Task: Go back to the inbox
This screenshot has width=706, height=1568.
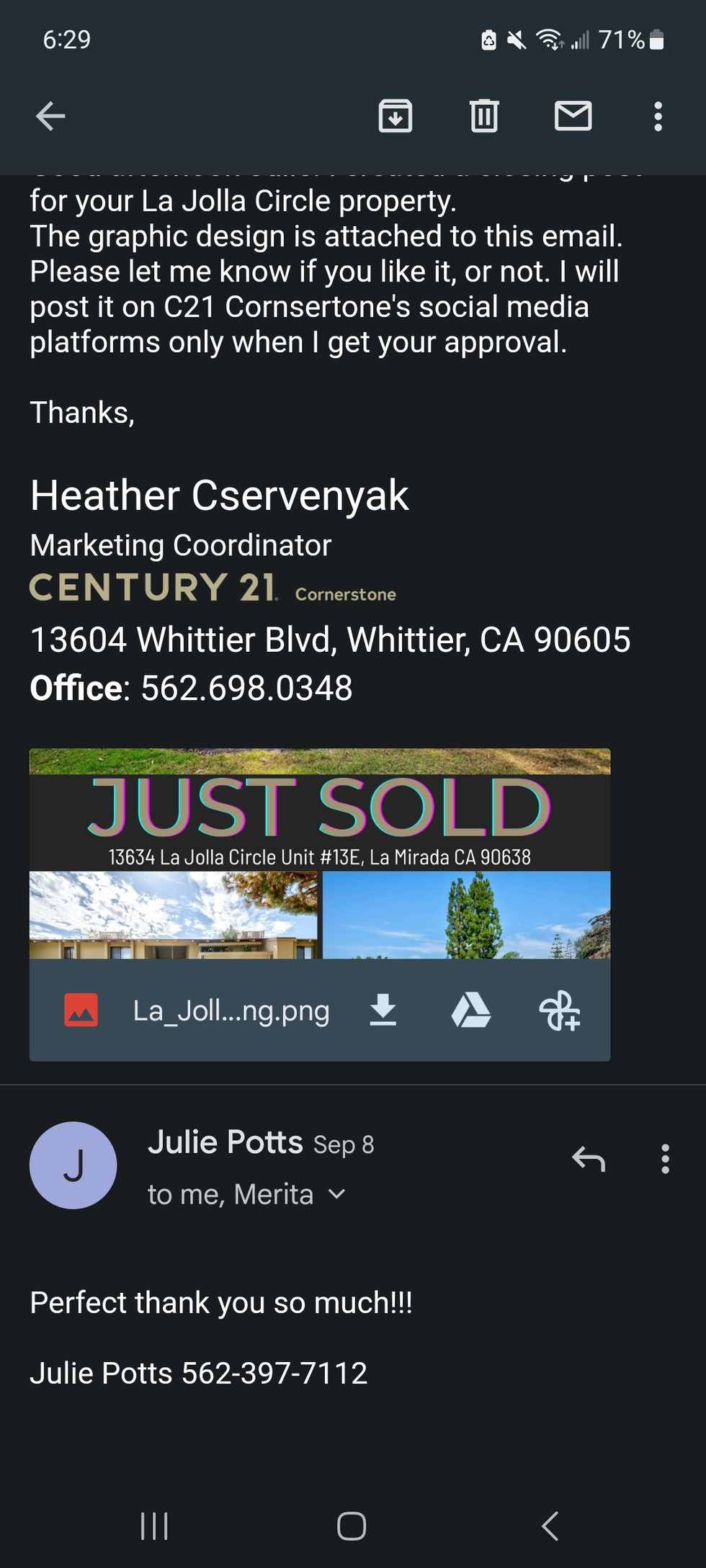Action: click(50, 116)
